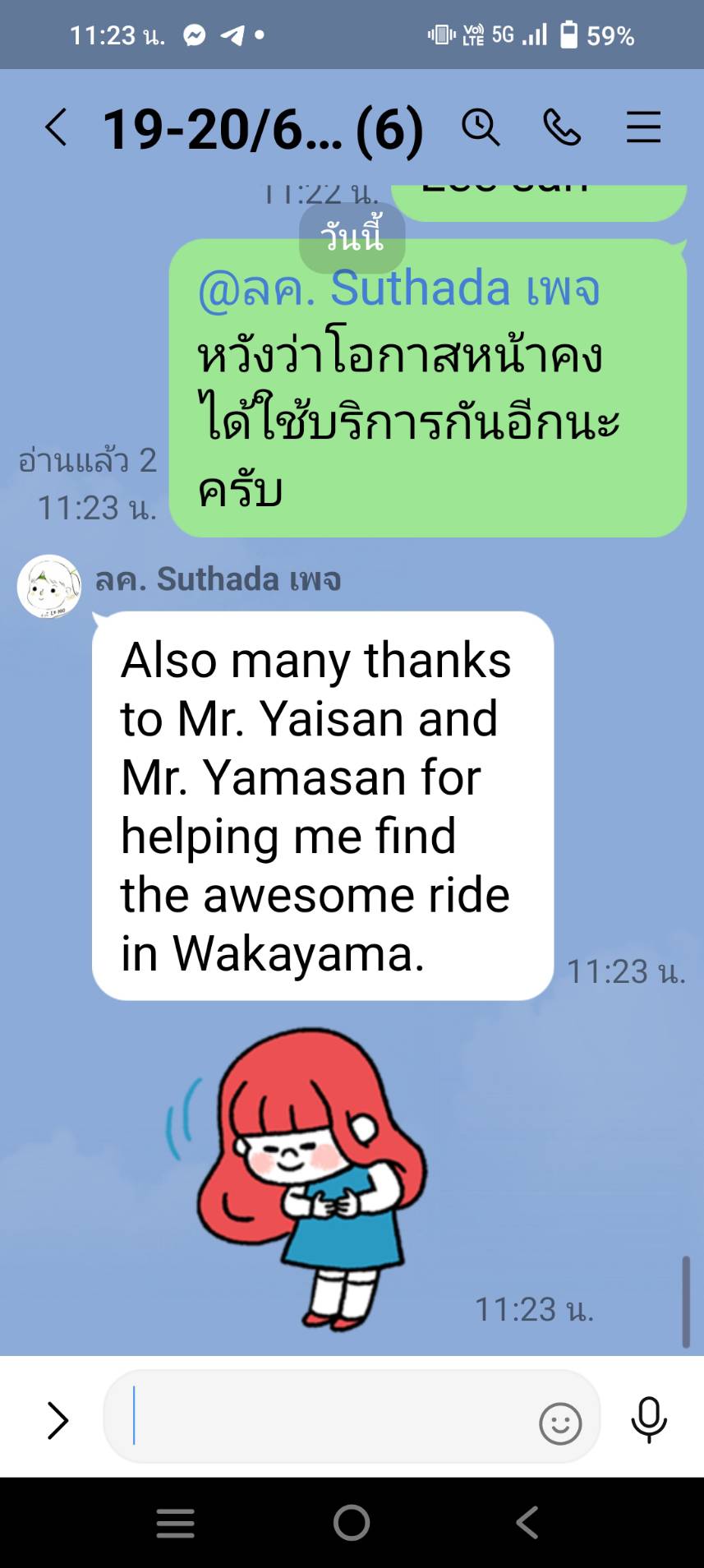The width and height of the screenshot is (704, 1568).
Task: Search within this chat
Action: pos(481,127)
